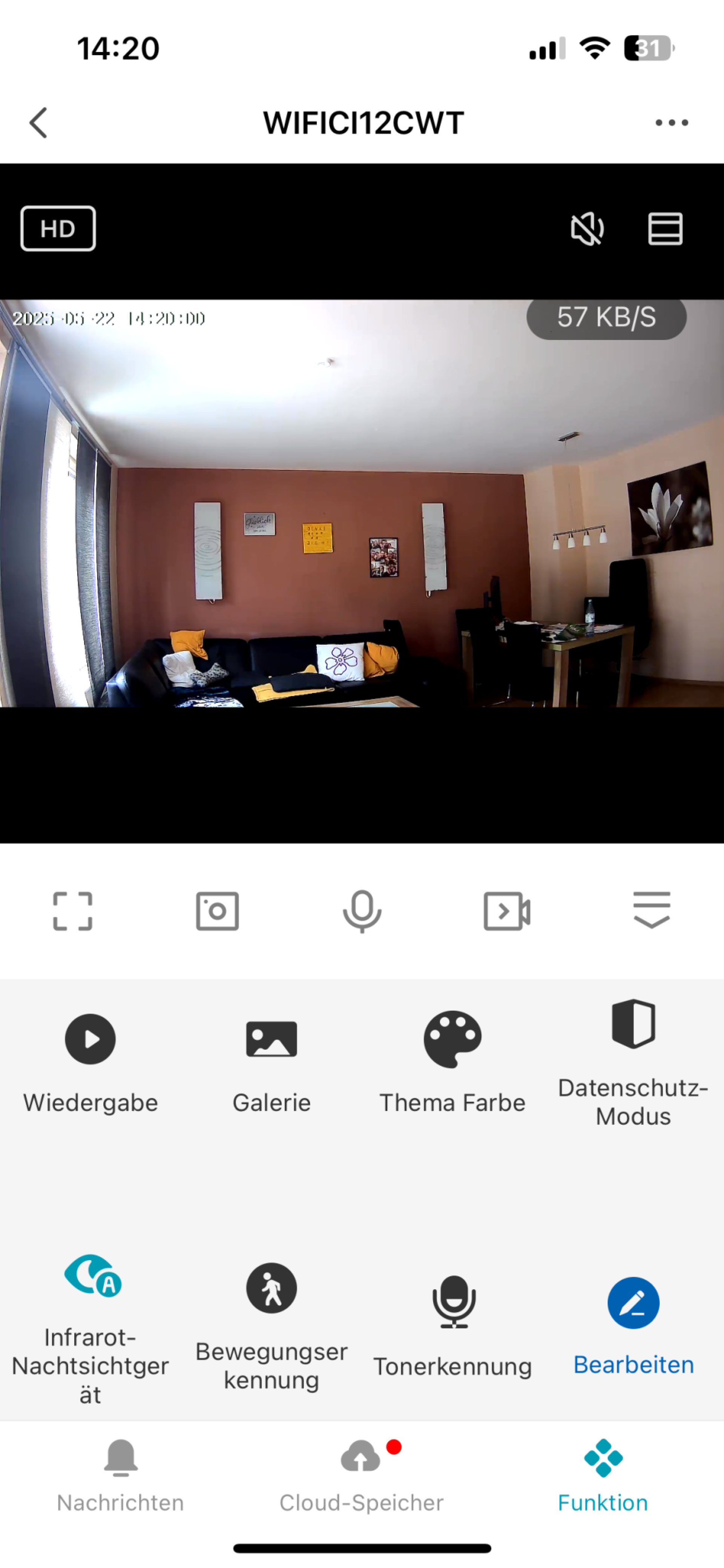
Task: Collapse the control panel with the chevron
Action: point(652,911)
